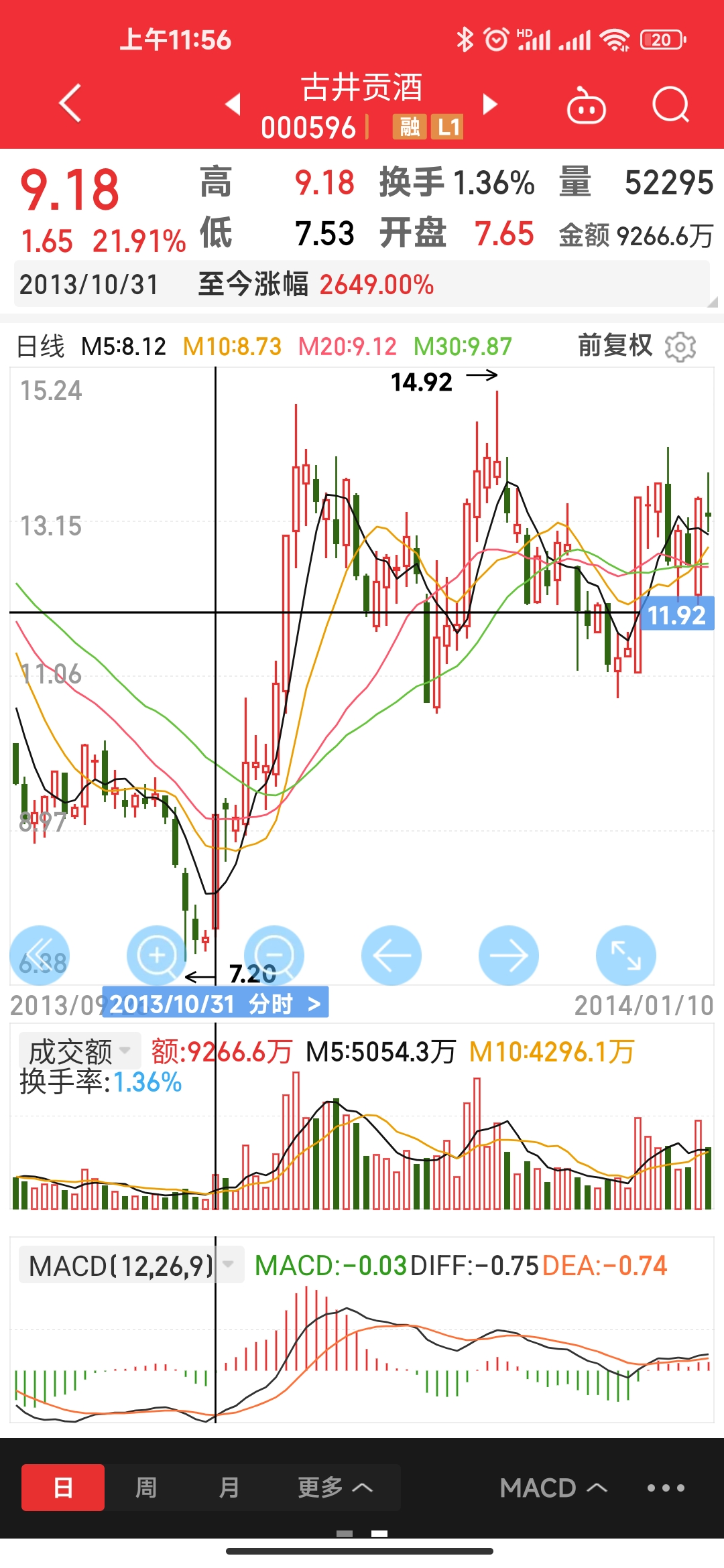Open the 成交额 indicator dropdown

pos(79,1051)
